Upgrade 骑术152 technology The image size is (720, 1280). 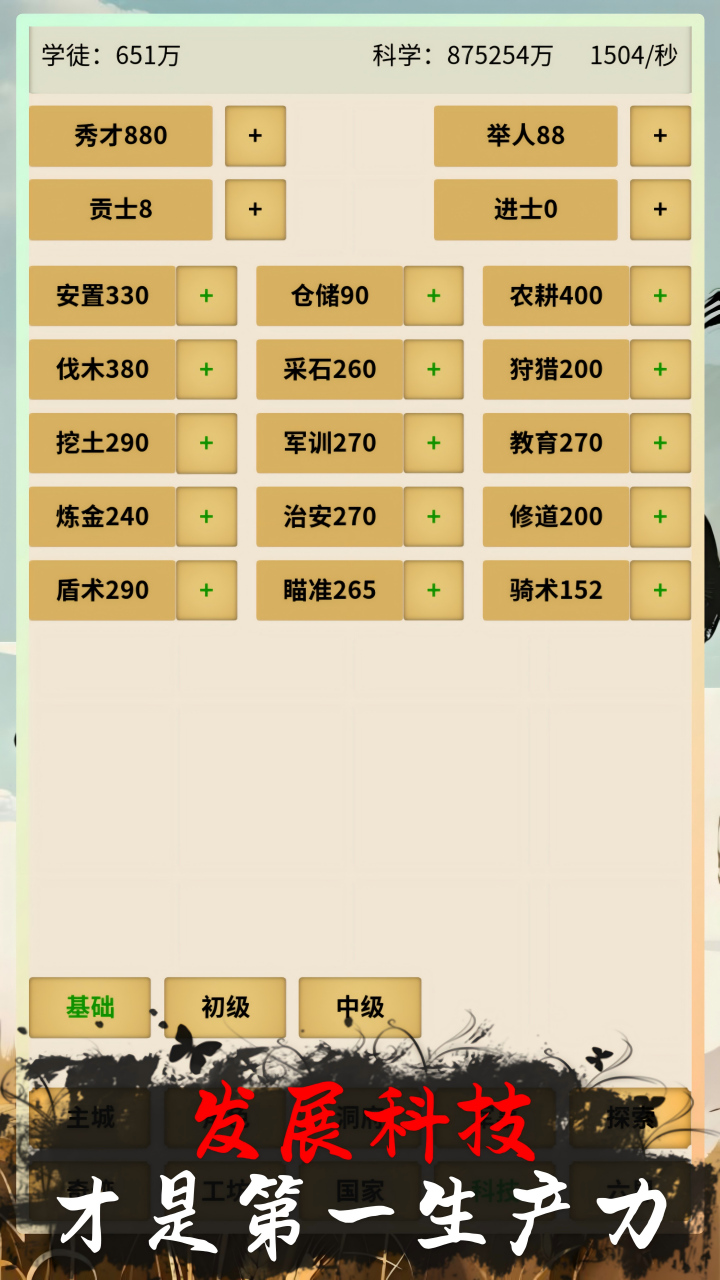660,590
